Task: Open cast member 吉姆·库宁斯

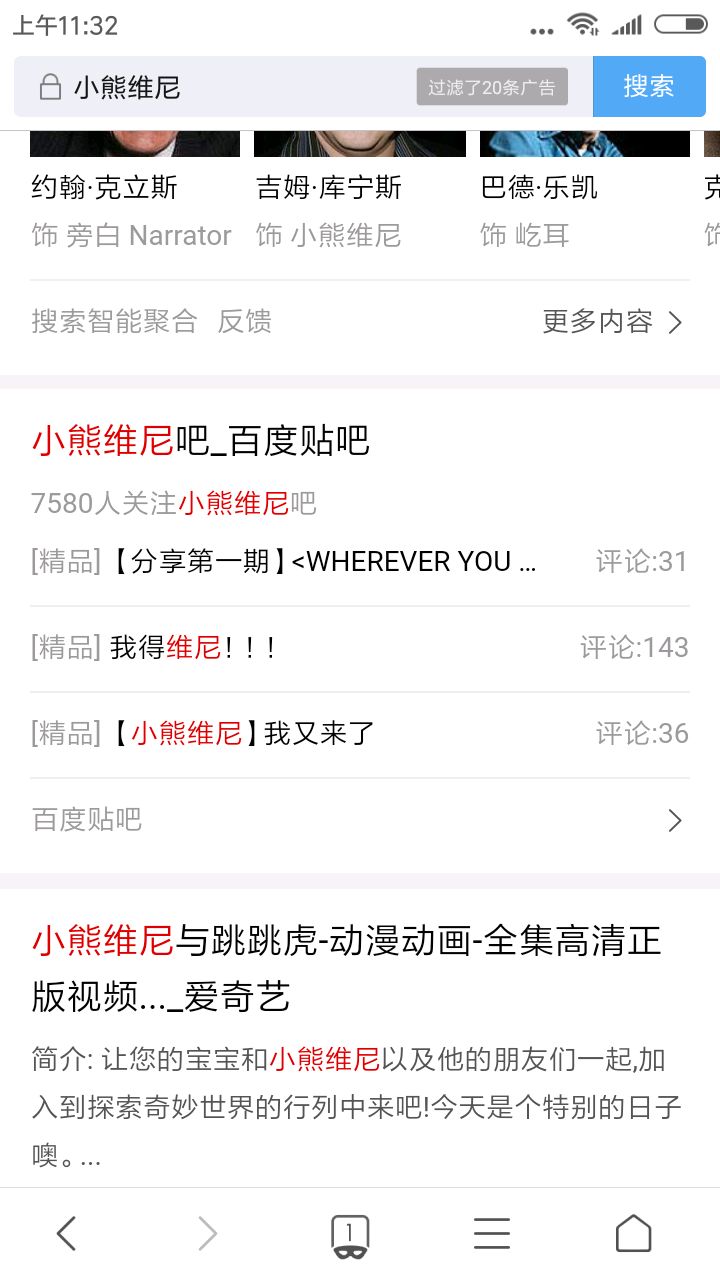Action: point(329,187)
